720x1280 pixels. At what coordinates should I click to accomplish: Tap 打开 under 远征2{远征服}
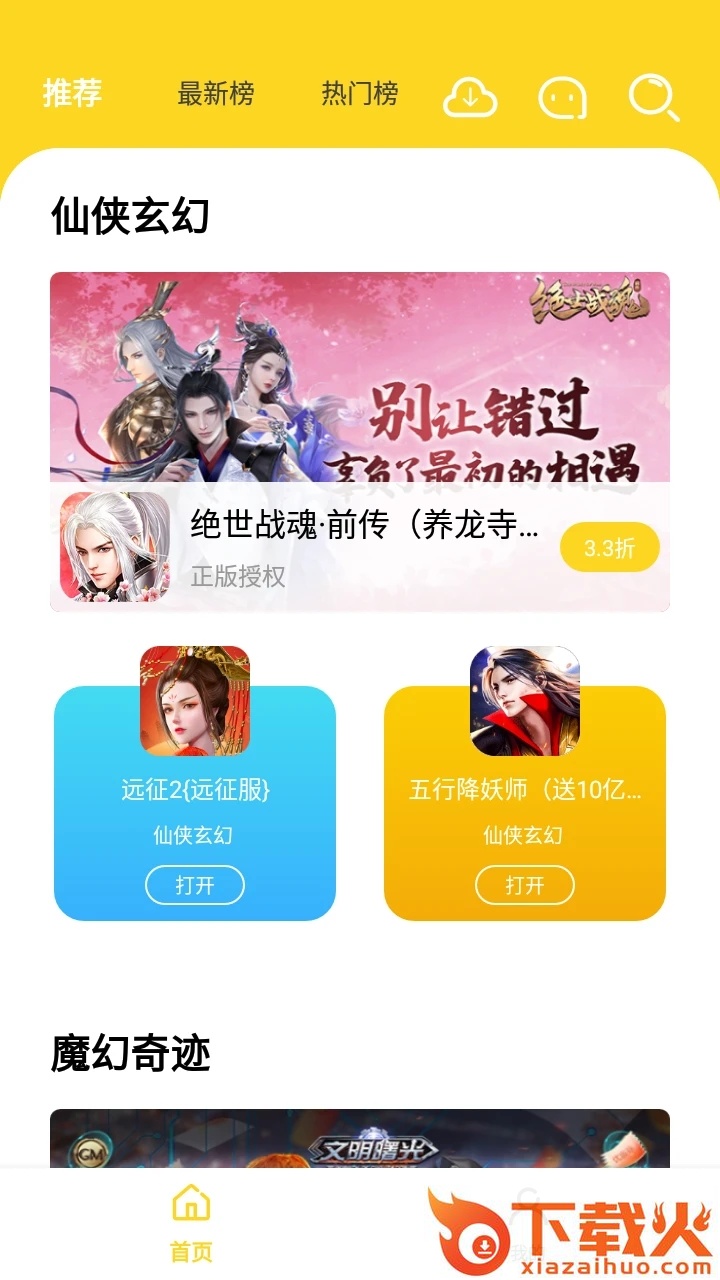195,885
